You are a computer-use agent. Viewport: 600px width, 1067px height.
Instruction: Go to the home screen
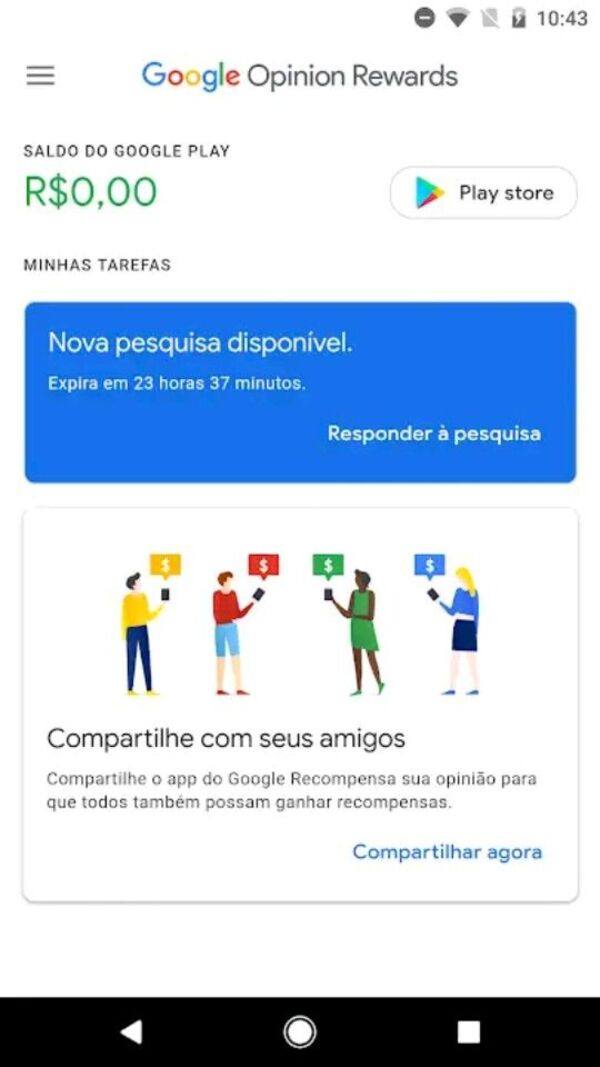click(300, 1032)
